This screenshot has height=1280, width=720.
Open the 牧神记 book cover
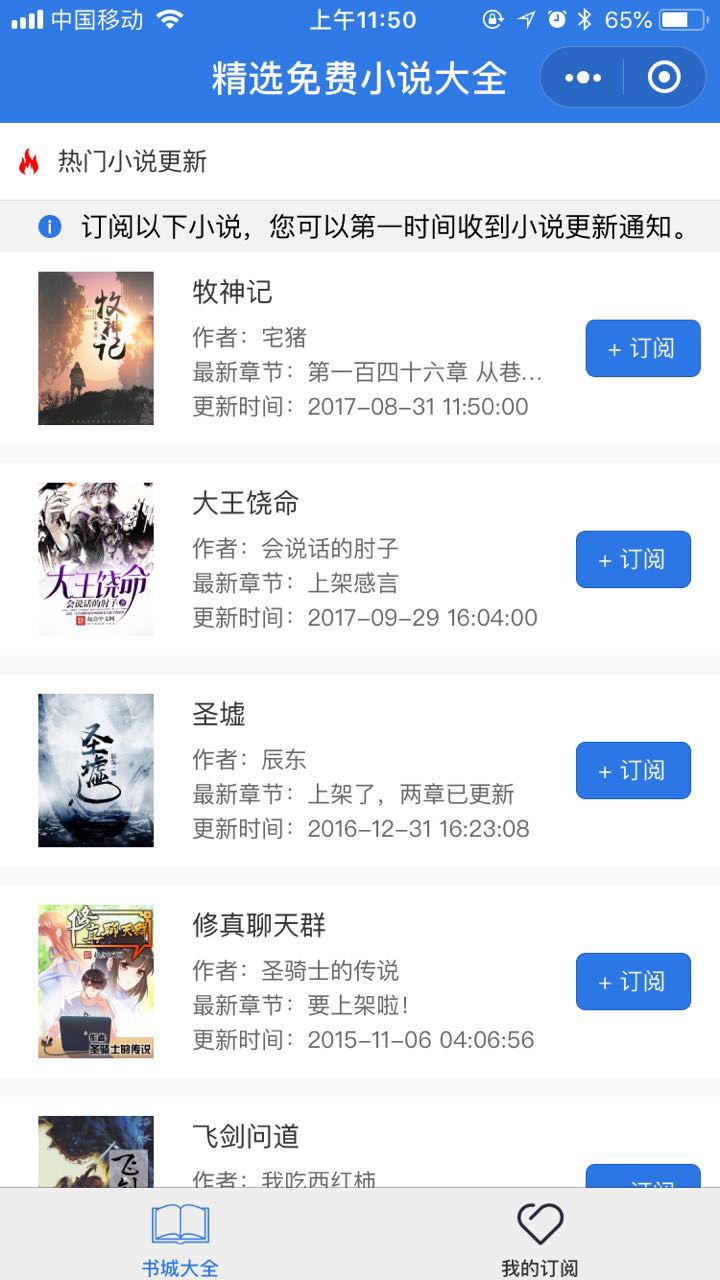click(x=96, y=348)
